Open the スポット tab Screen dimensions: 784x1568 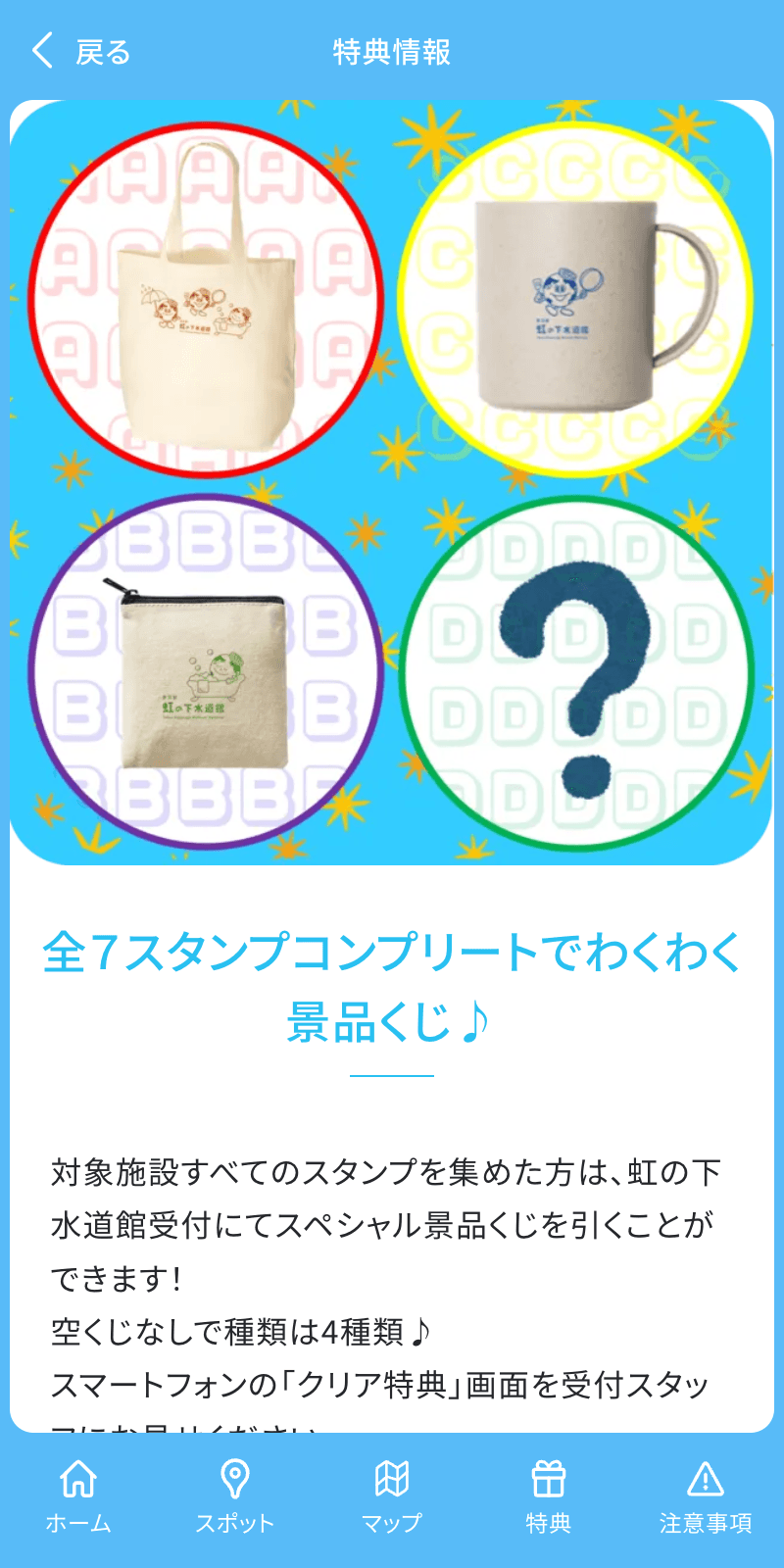click(x=235, y=1496)
